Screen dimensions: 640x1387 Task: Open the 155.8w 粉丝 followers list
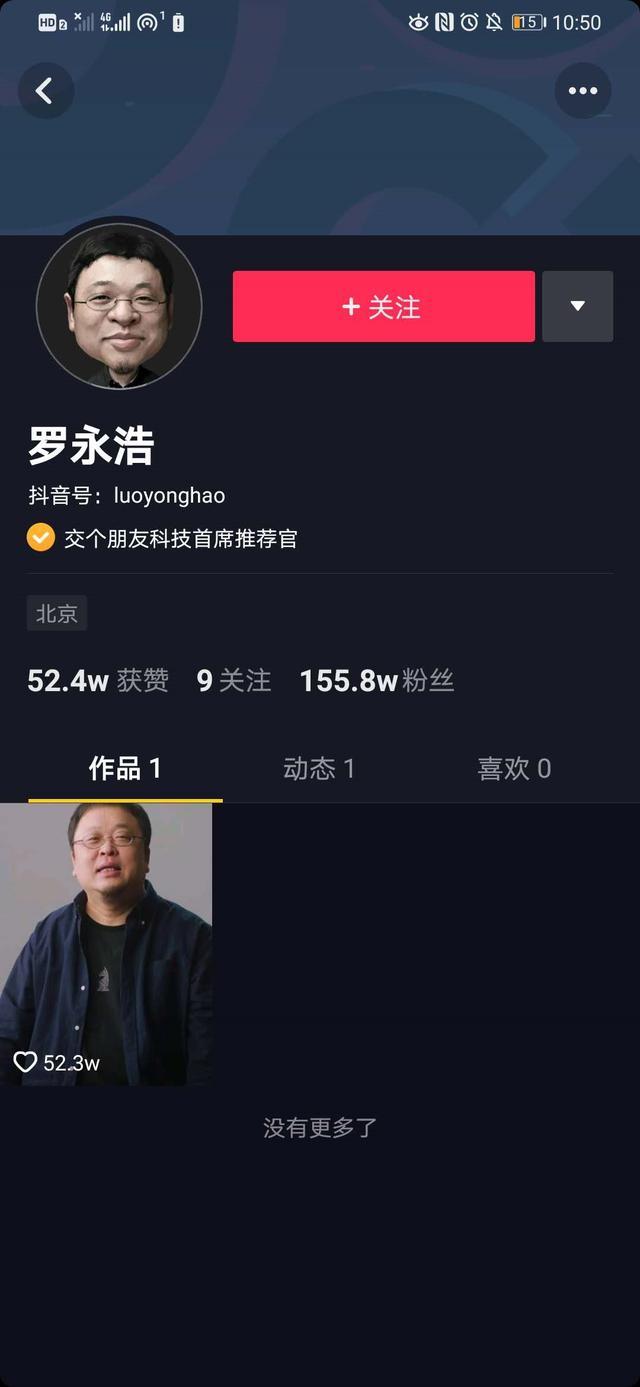point(377,681)
